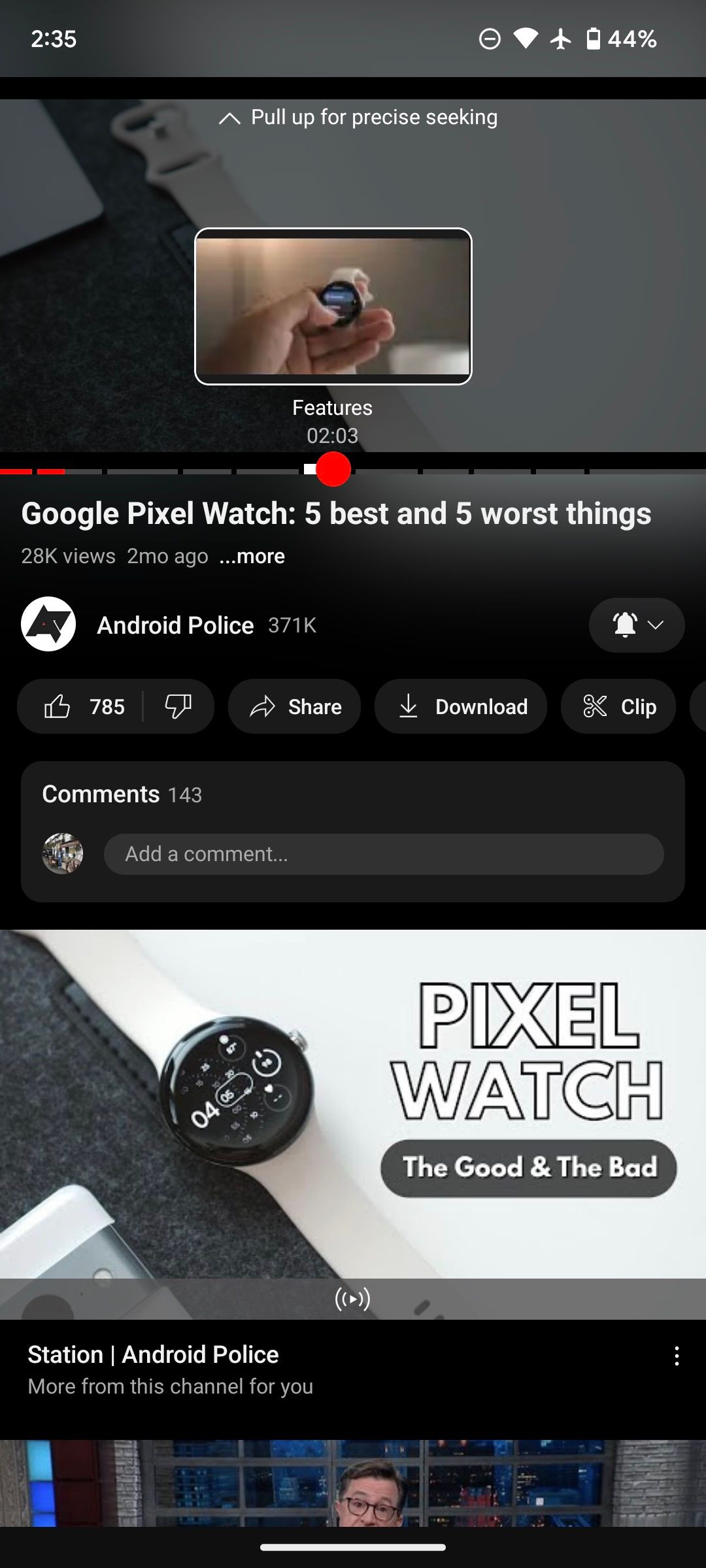Tap the red seek bar scrubber
The width and height of the screenshot is (706, 1568).
pyautogui.click(x=333, y=469)
